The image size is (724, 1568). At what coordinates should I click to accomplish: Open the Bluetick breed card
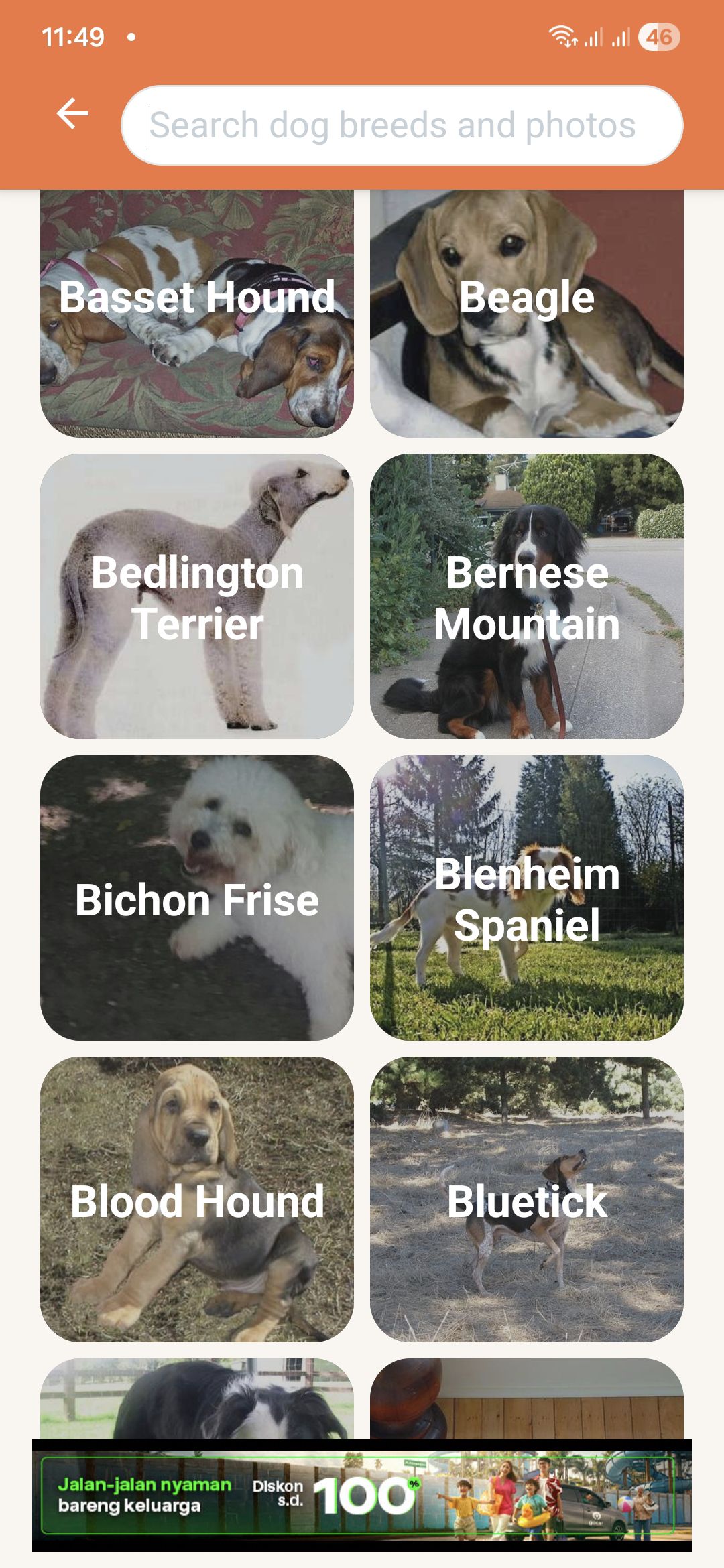click(x=526, y=1199)
